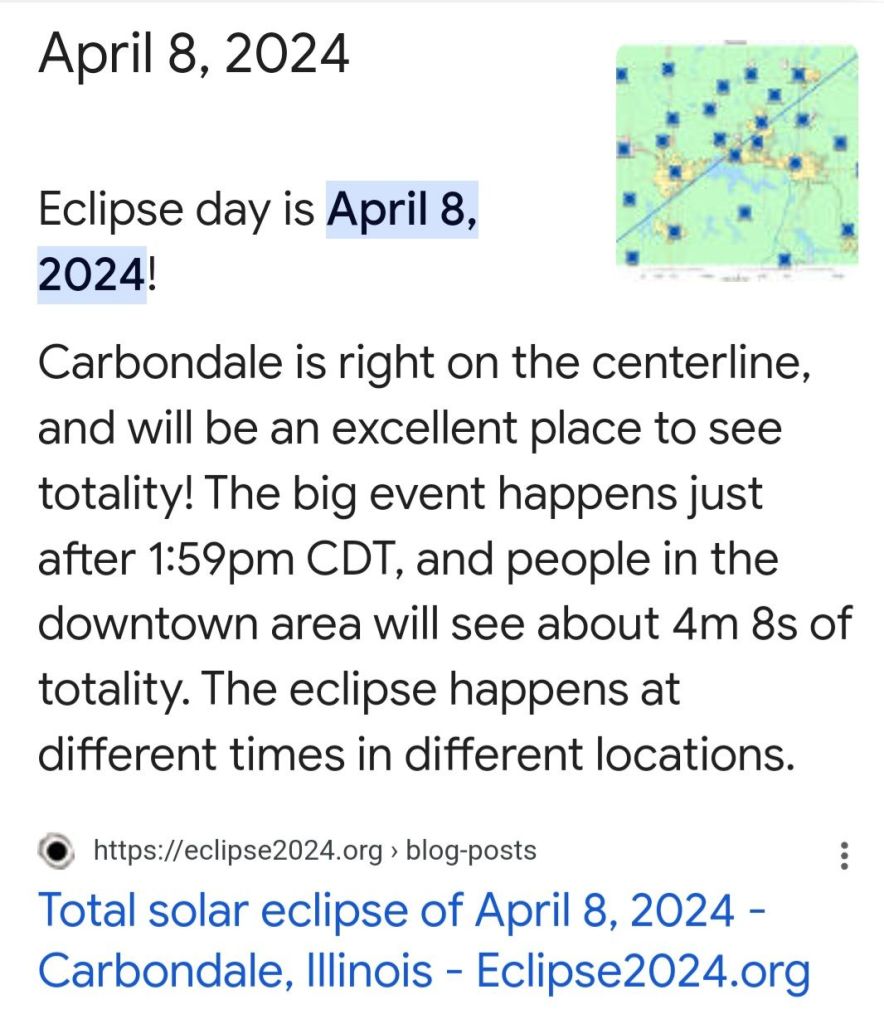Open the Eclipse2024.org Carbondale result link
The height and width of the screenshot is (1024, 884).
[x=423, y=940]
